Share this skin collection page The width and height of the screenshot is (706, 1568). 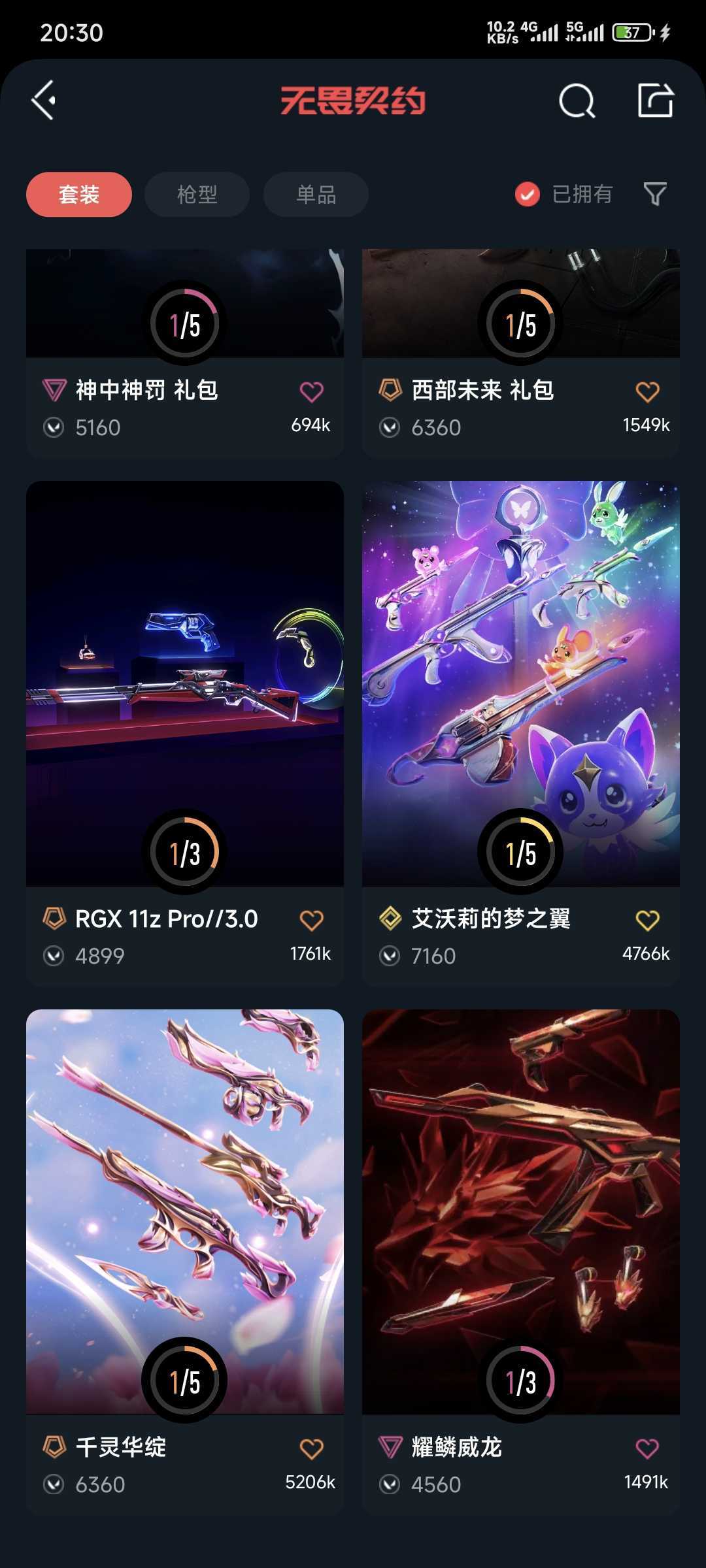(x=655, y=101)
